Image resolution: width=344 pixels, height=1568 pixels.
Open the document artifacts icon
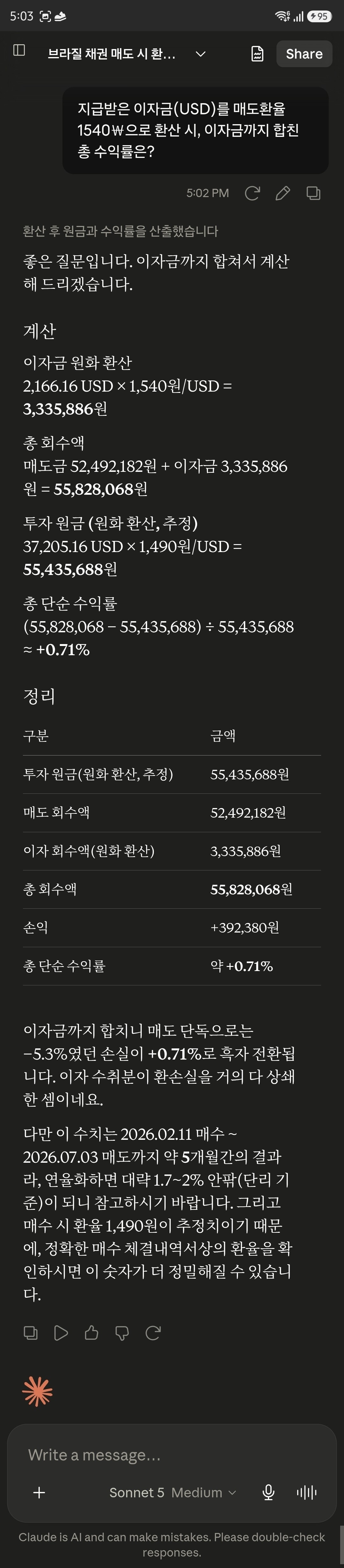click(257, 53)
